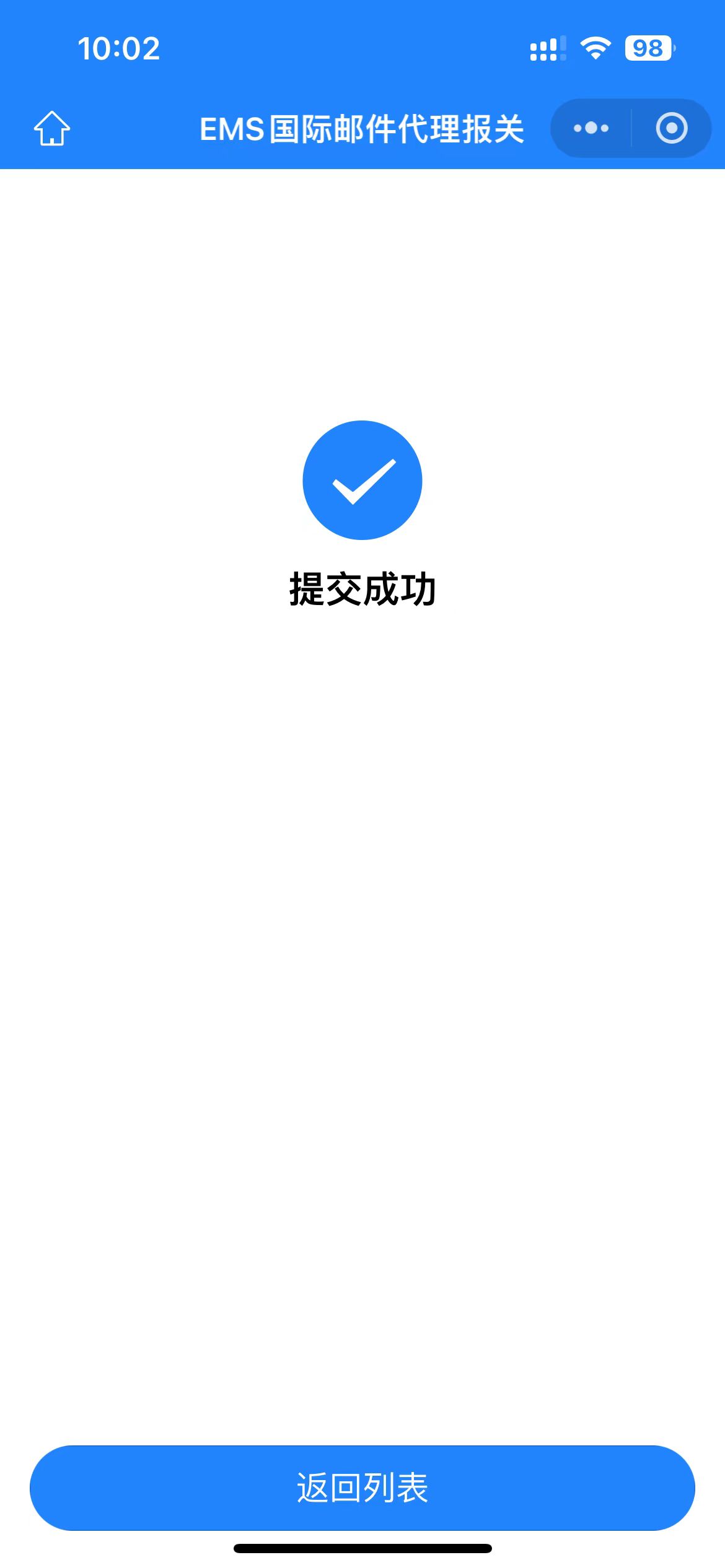Viewport: 725px width, 1568px height.
Task: Click the battery indicator showing 98
Action: [x=647, y=47]
